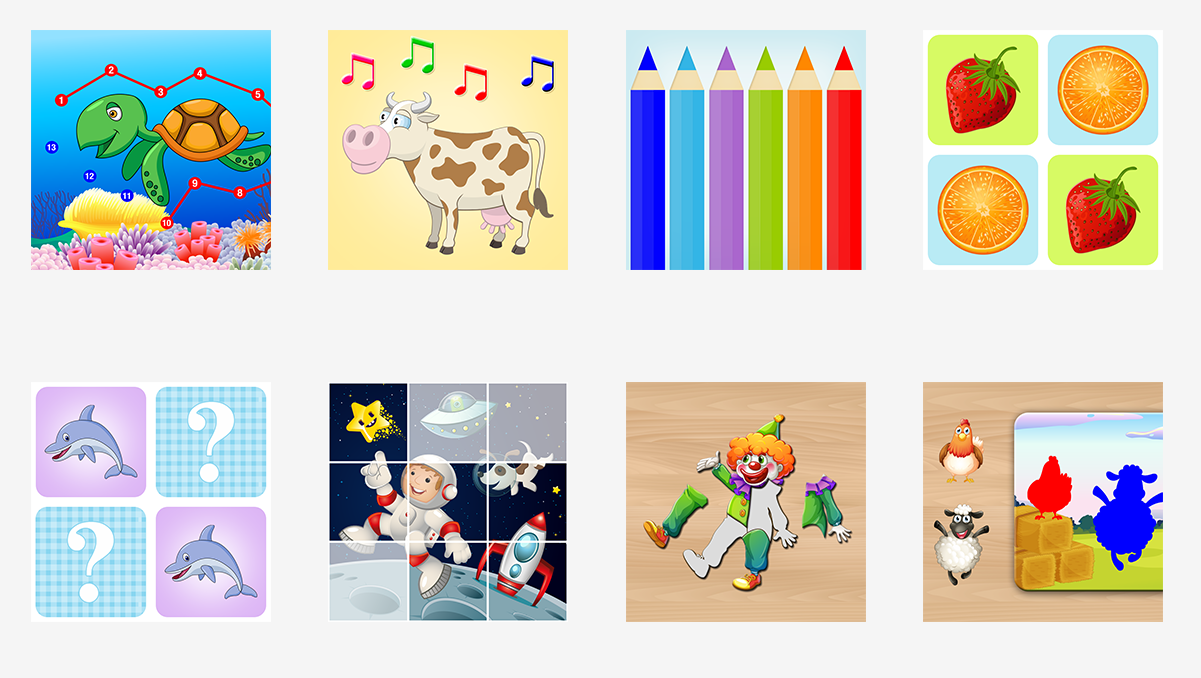Image resolution: width=1201 pixels, height=678 pixels.
Task: Open the dolphin memory cards game
Action: [150, 502]
